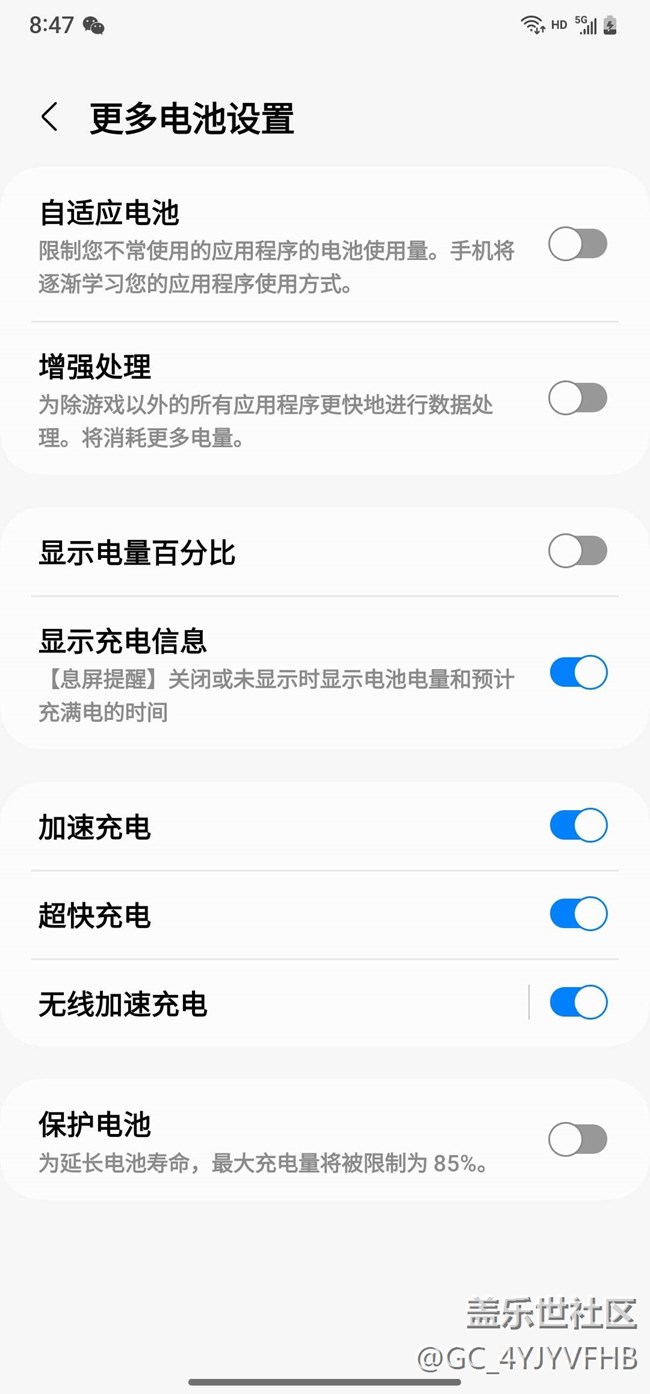Image resolution: width=650 pixels, height=1394 pixels.
Task: Disable 加速充电
Action: tap(578, 826)
